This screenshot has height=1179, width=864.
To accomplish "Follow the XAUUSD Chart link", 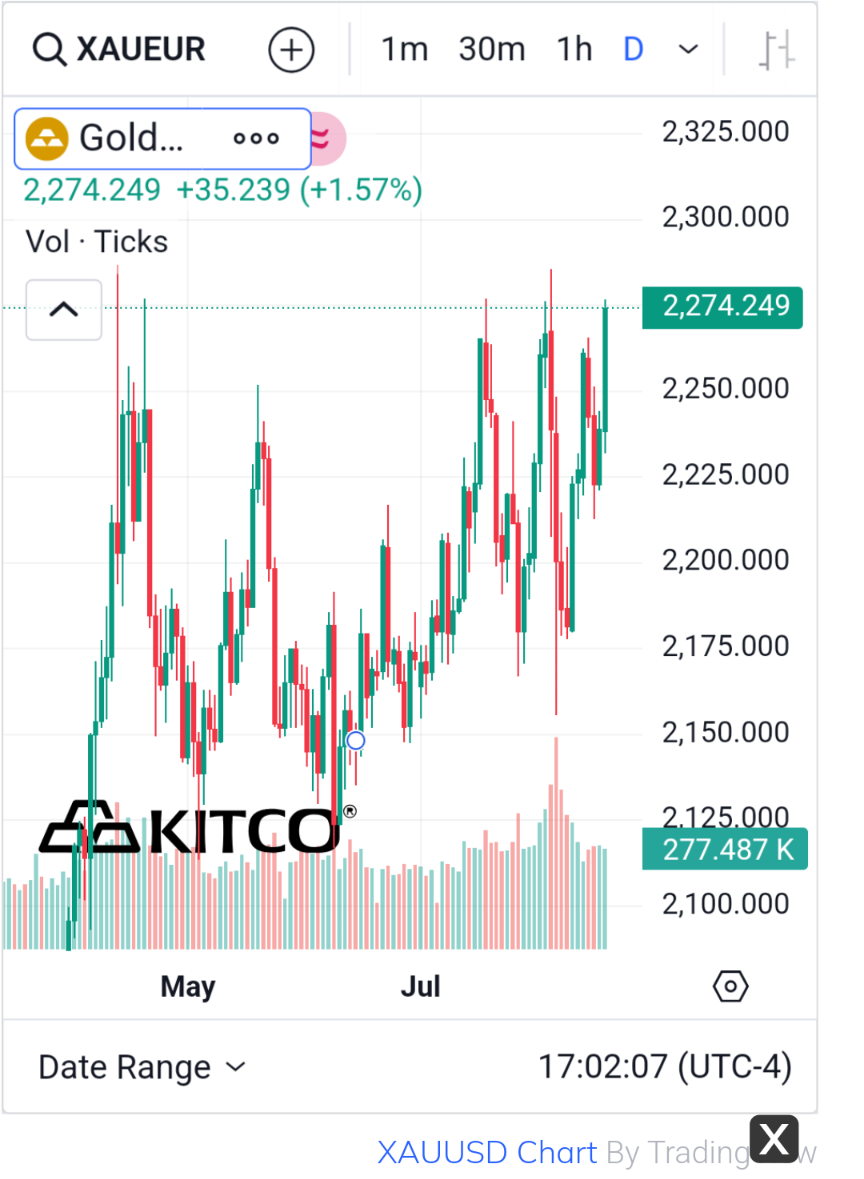I will tap(487, 1153).
